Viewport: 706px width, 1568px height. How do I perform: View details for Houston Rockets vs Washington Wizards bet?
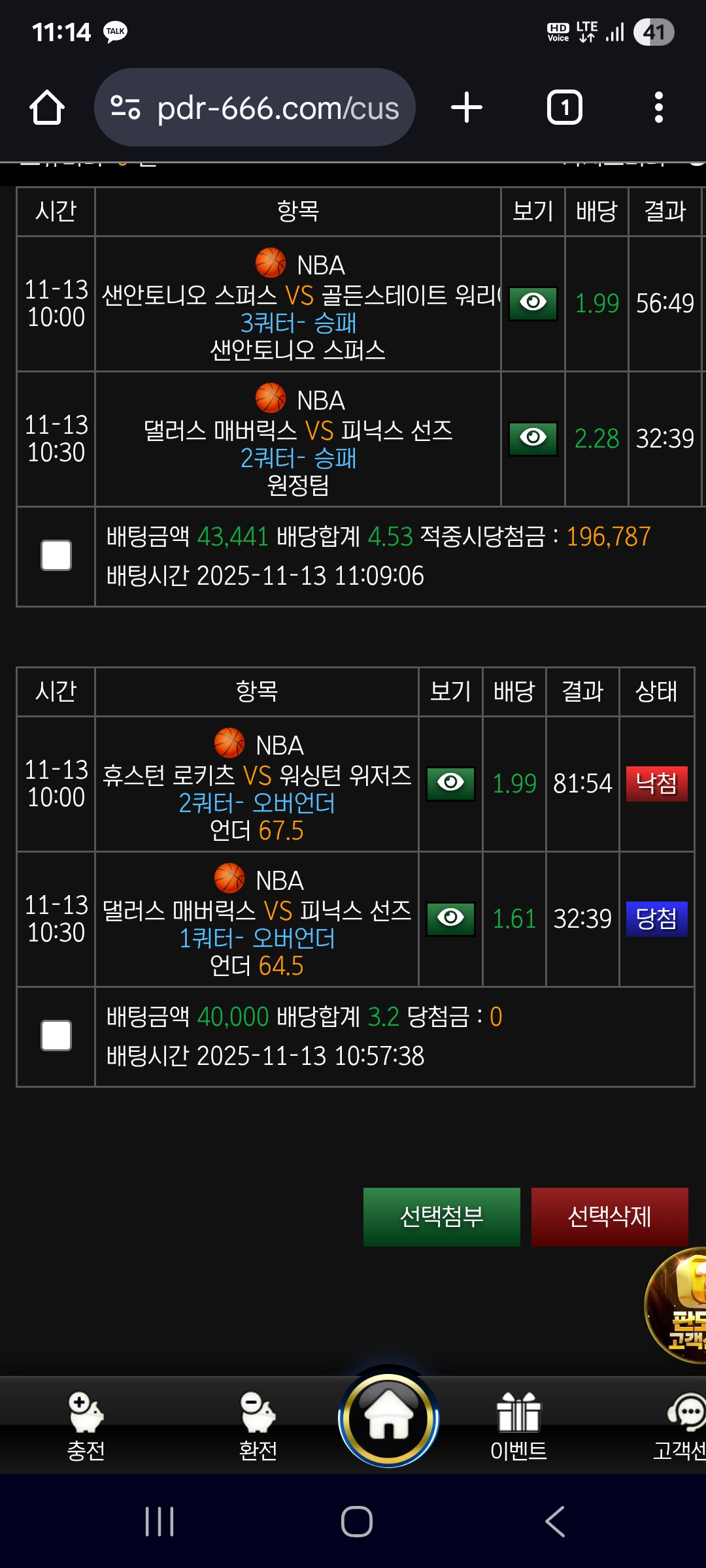[x=450, y=783]
